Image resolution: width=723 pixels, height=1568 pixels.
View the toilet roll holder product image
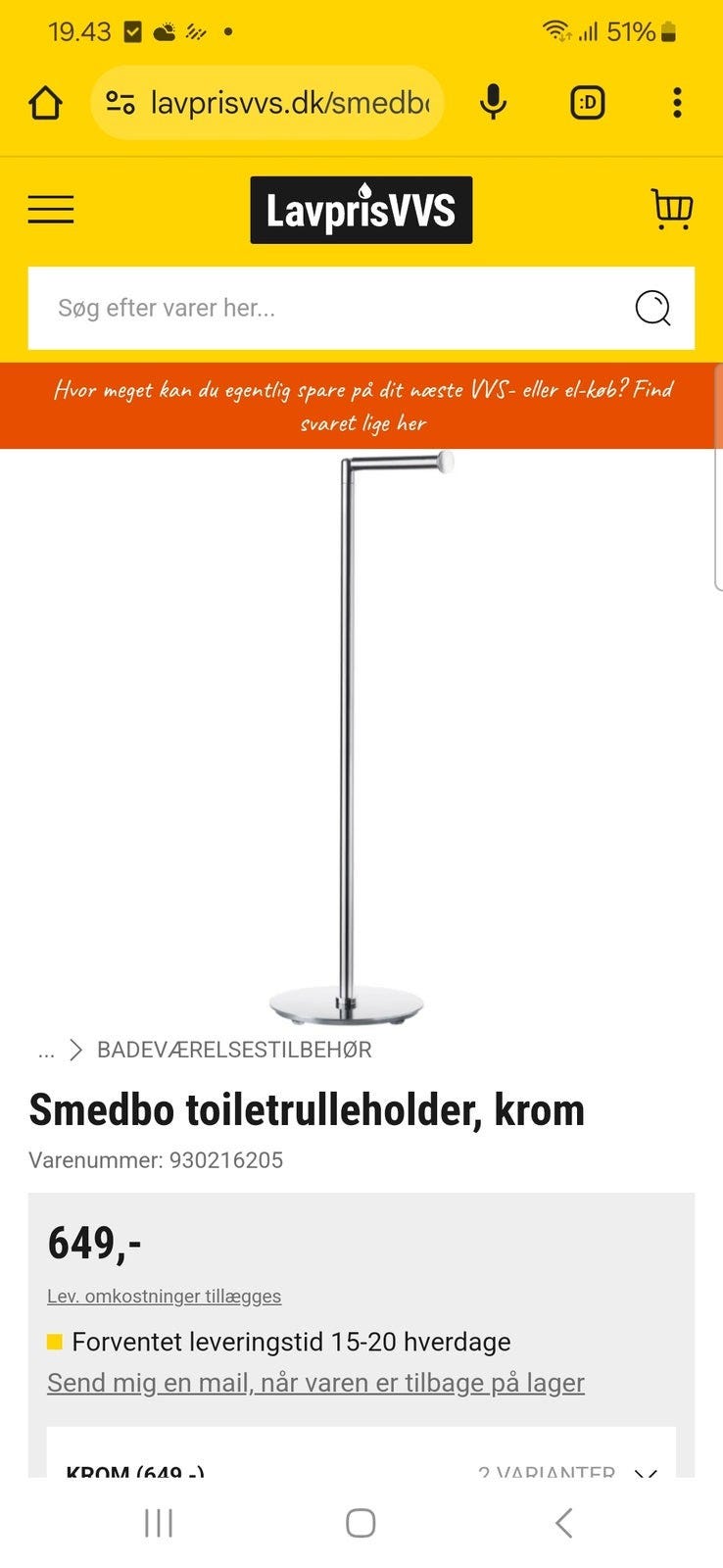point(361,735)
